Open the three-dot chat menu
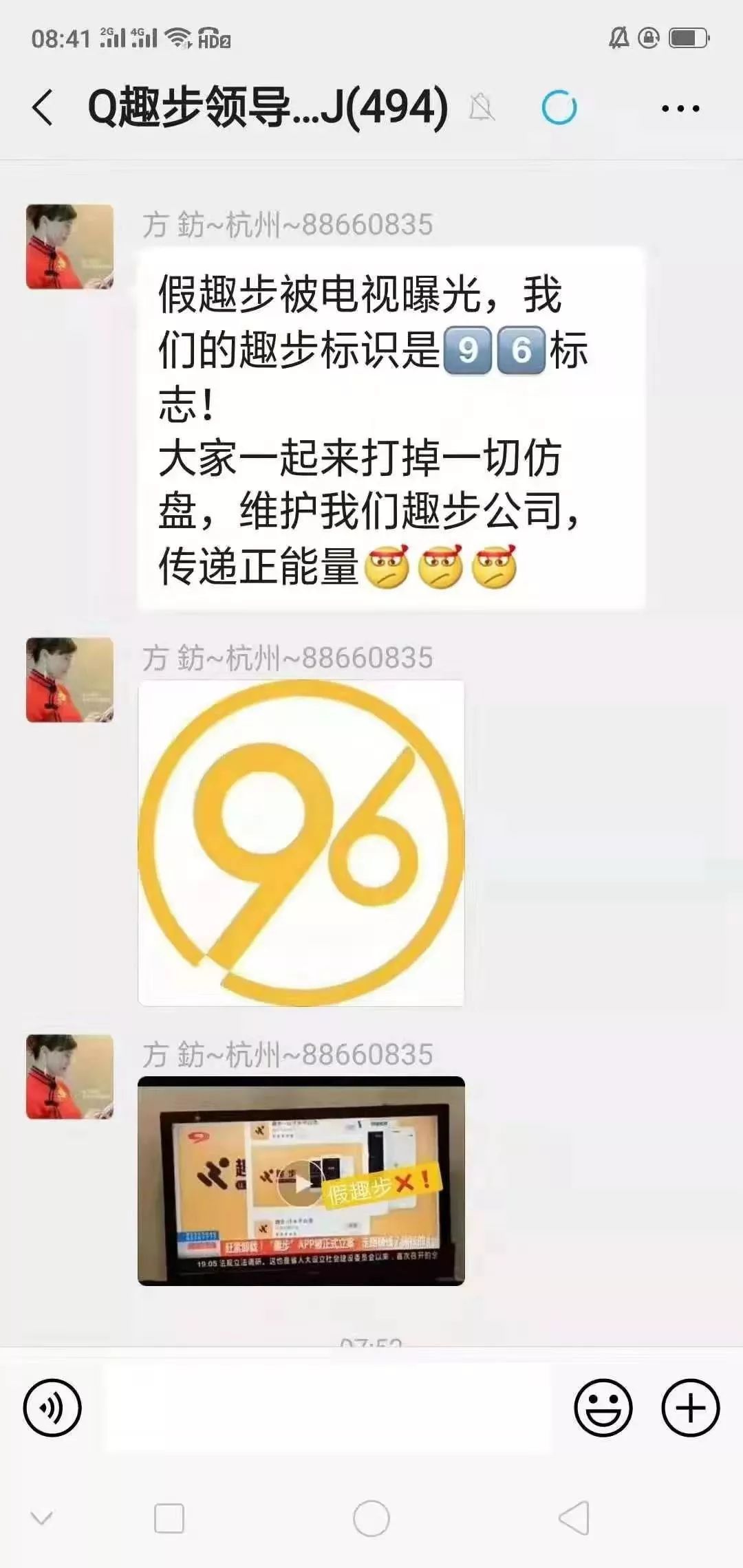 click(x=680, y=108)
